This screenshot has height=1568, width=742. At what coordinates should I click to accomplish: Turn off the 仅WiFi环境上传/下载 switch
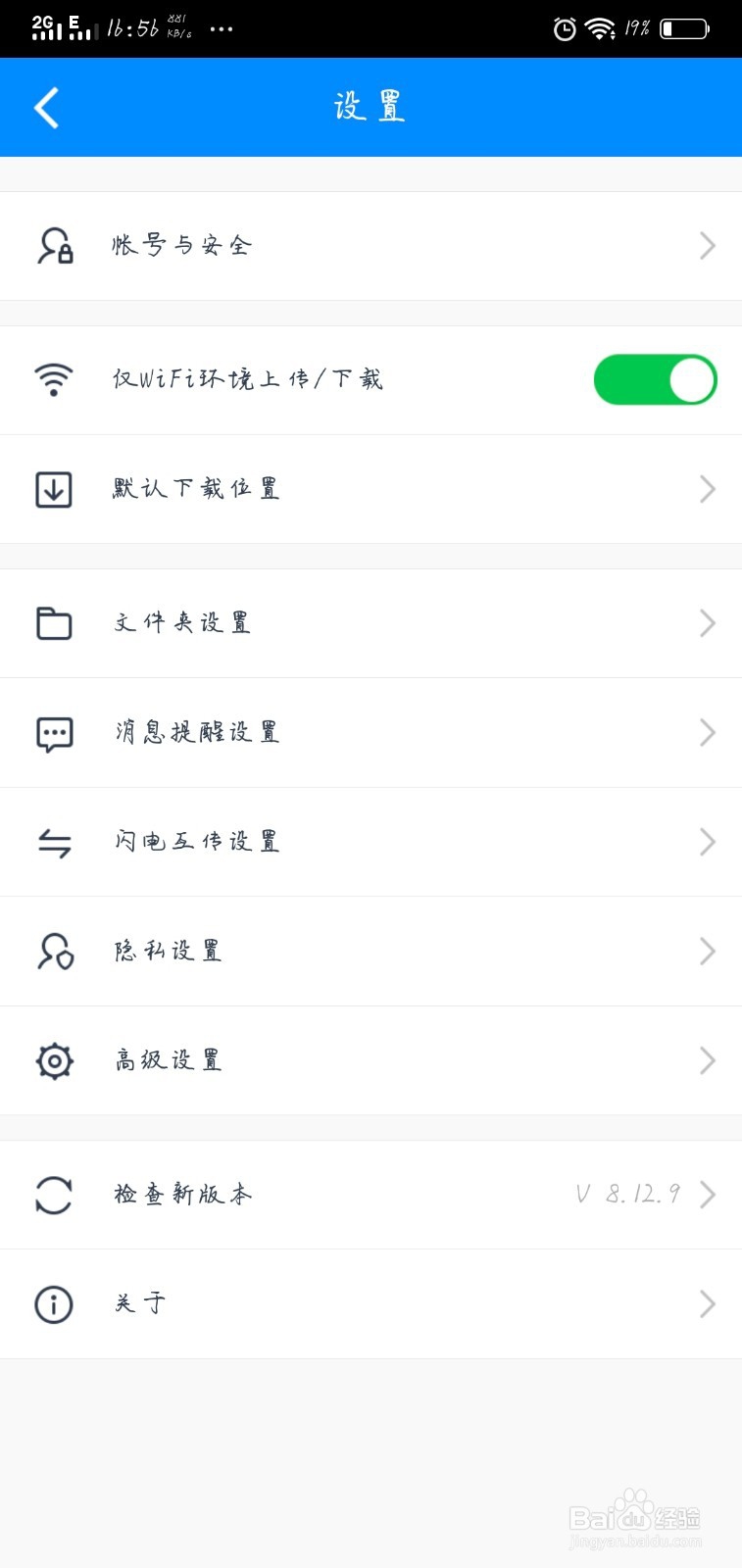(655, 380)
